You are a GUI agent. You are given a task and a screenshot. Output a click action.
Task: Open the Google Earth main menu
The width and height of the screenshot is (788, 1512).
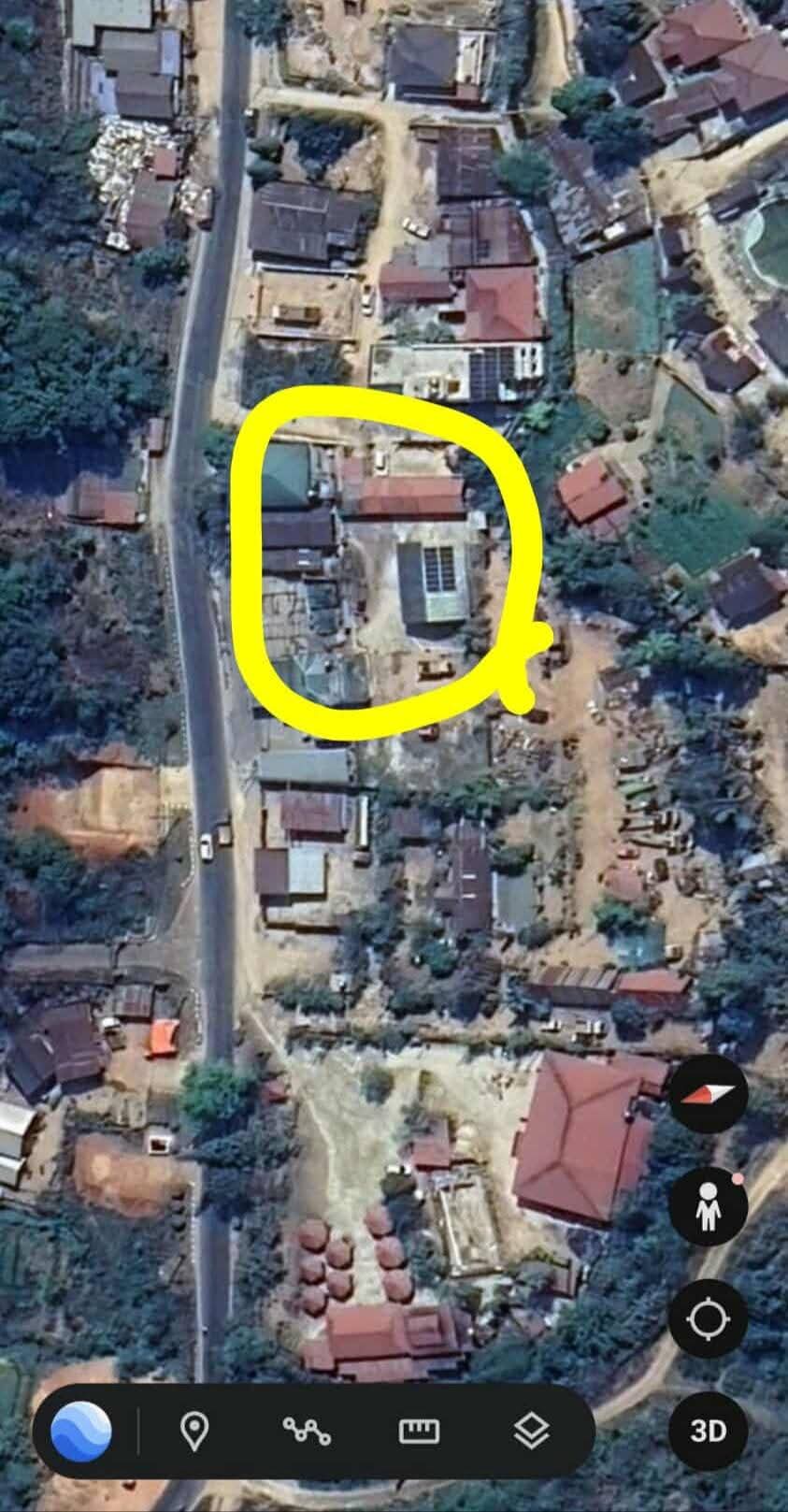(x=81, y=1431)
